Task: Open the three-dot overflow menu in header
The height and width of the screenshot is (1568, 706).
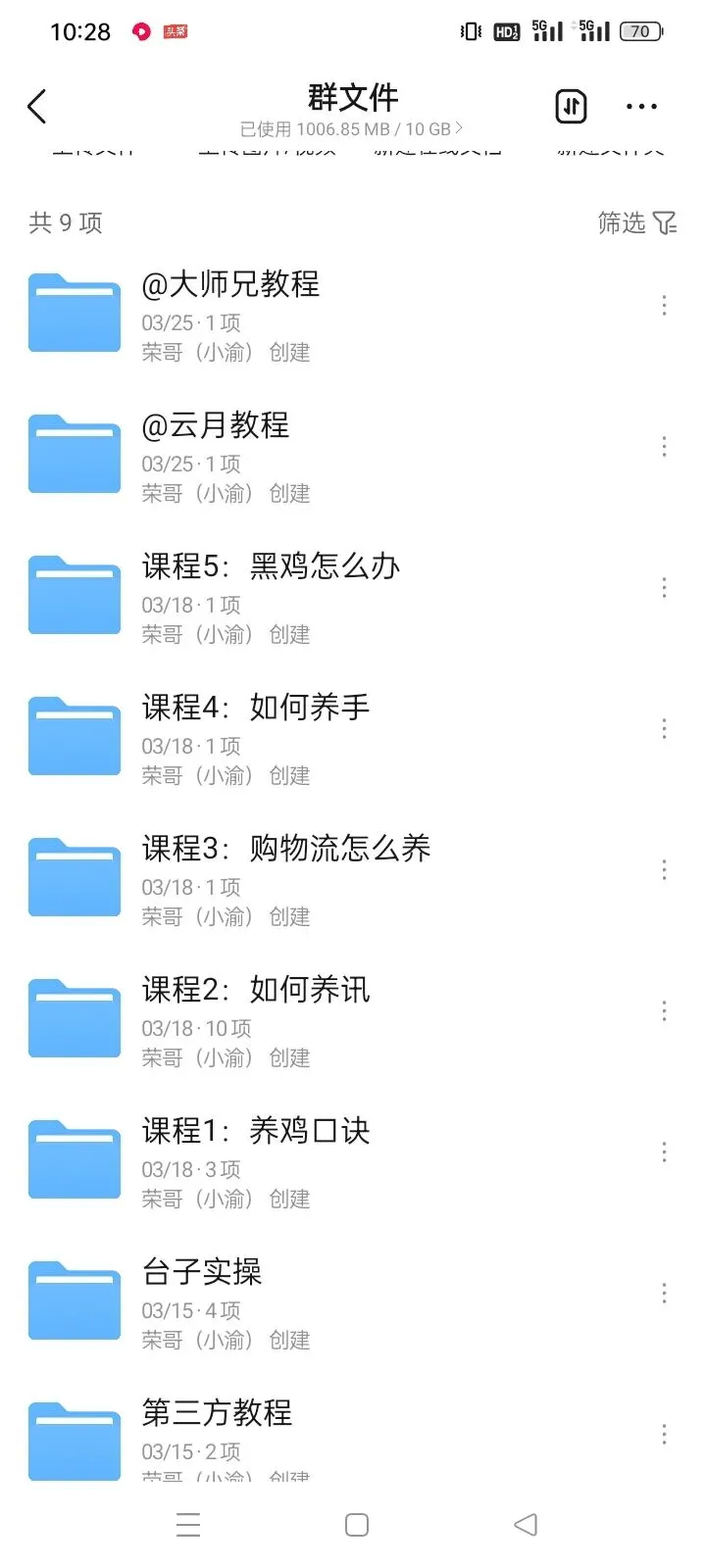Action: (641, 106)
